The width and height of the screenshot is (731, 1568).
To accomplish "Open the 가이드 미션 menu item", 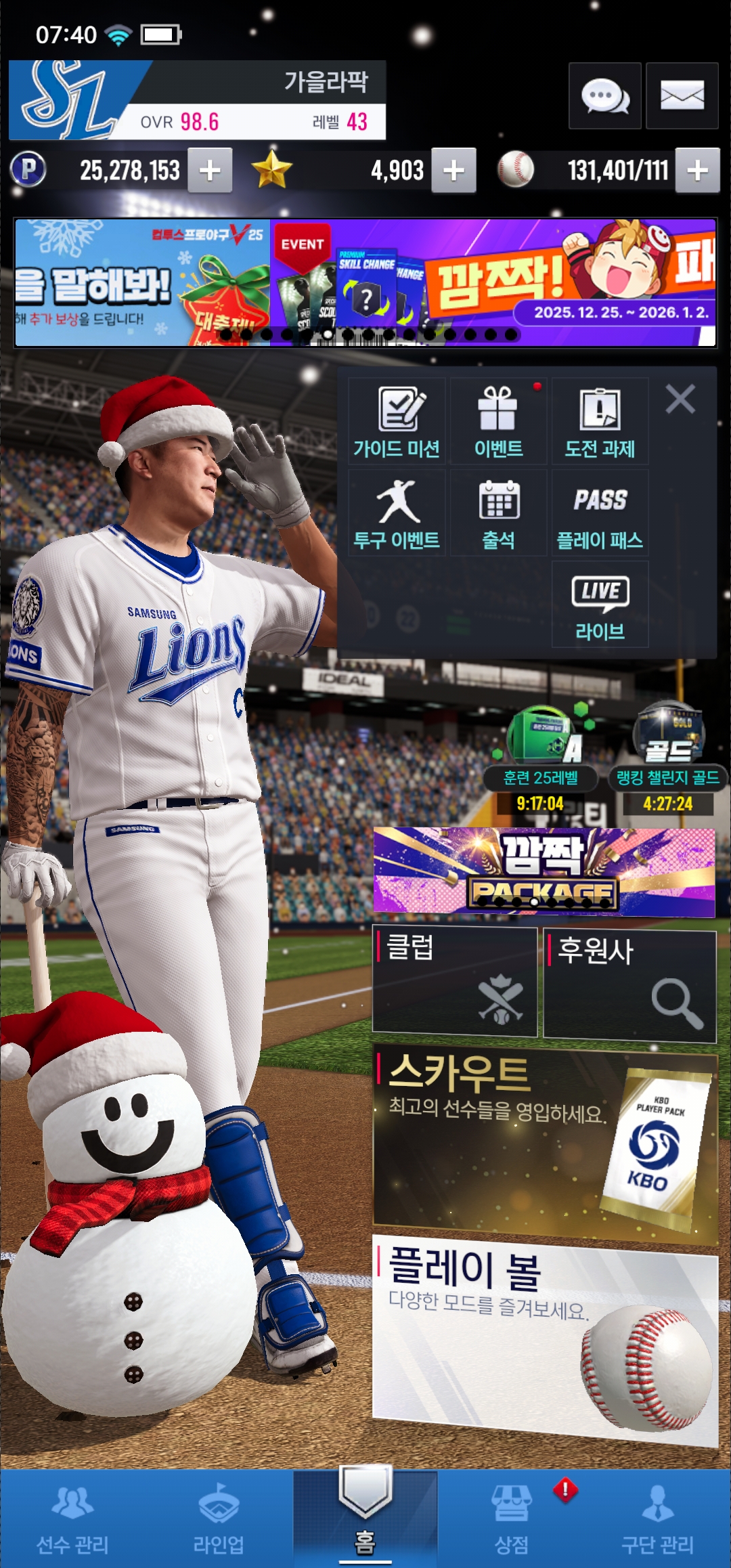I will (x=397, y=421).
